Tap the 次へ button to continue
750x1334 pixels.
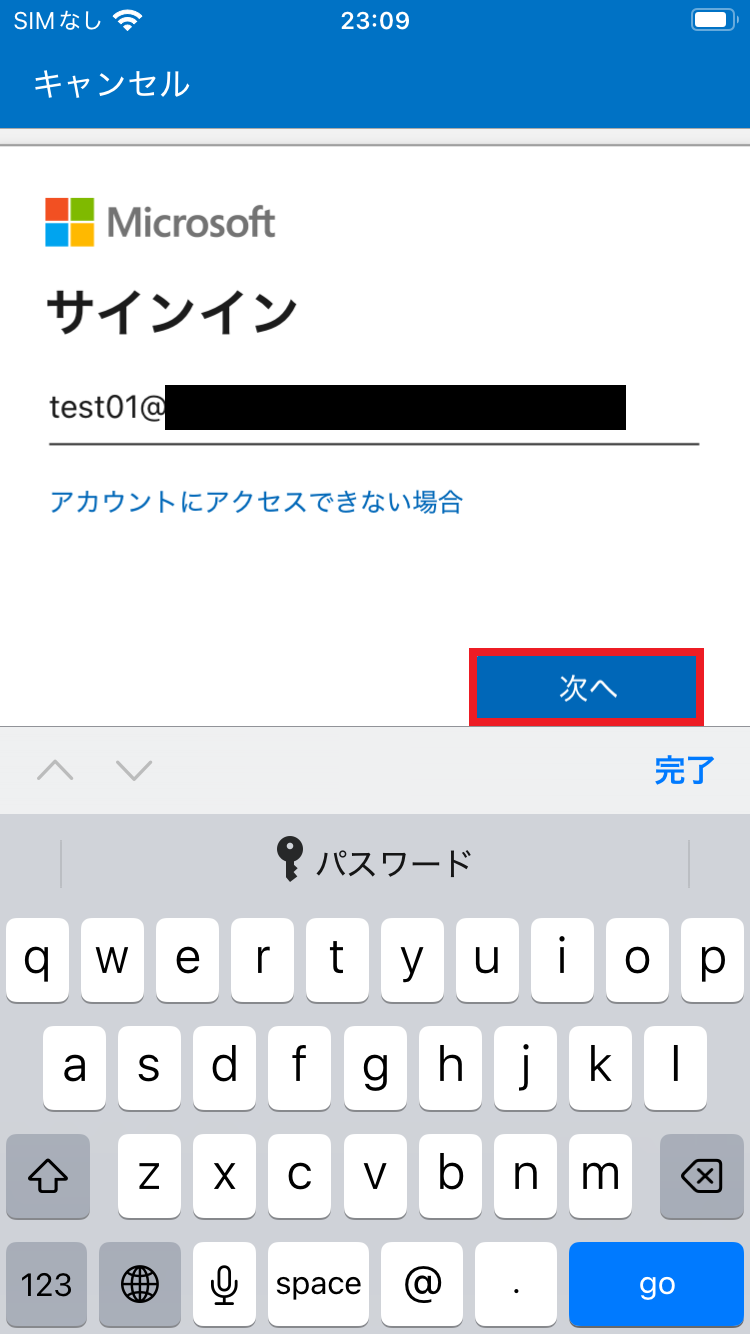coord(587,687)
